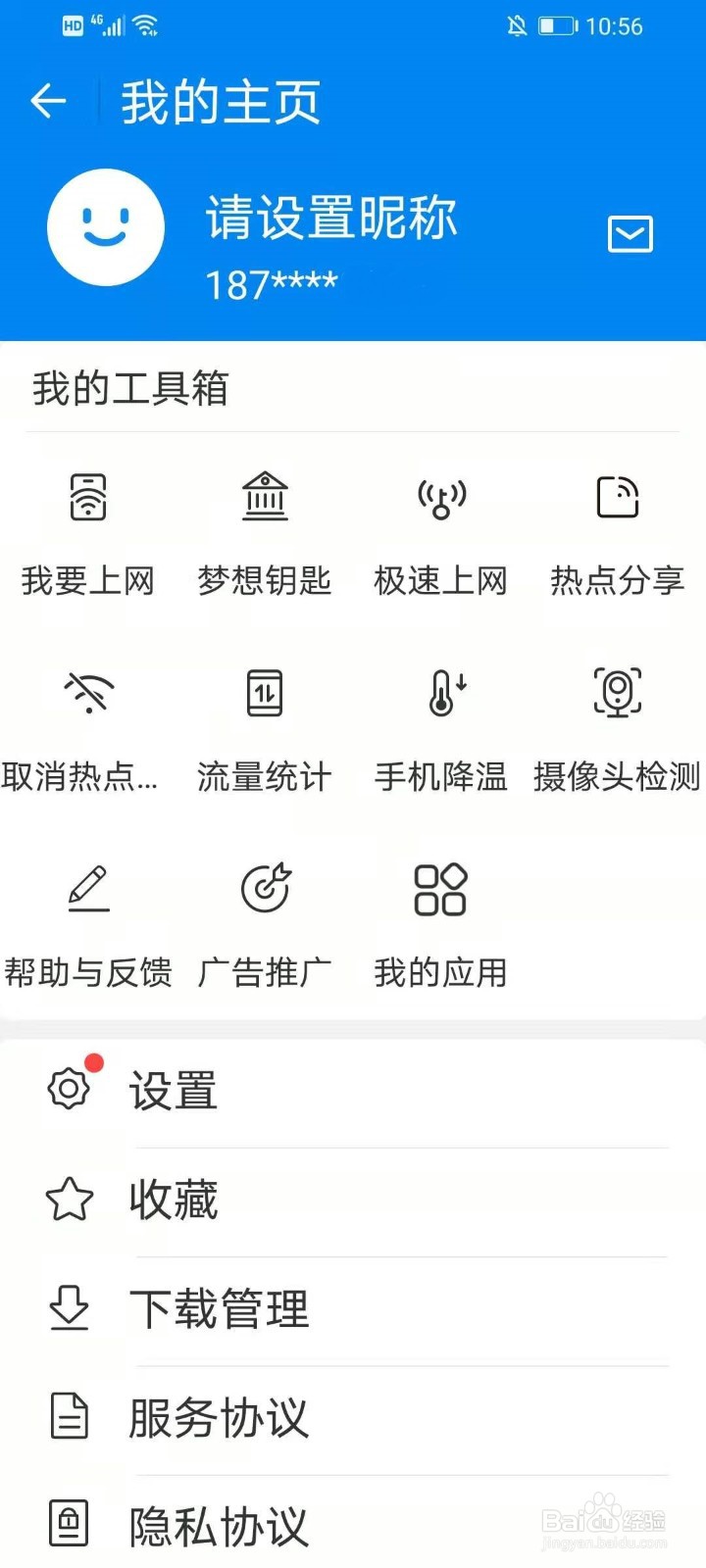Open 热点分享 hotspot sharing icon
The width and height of the screenshot is (706, 1568).
617,498
